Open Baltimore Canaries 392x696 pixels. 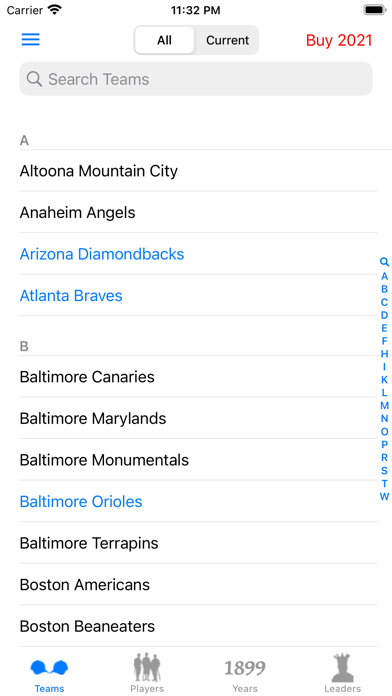coord(196,377)
